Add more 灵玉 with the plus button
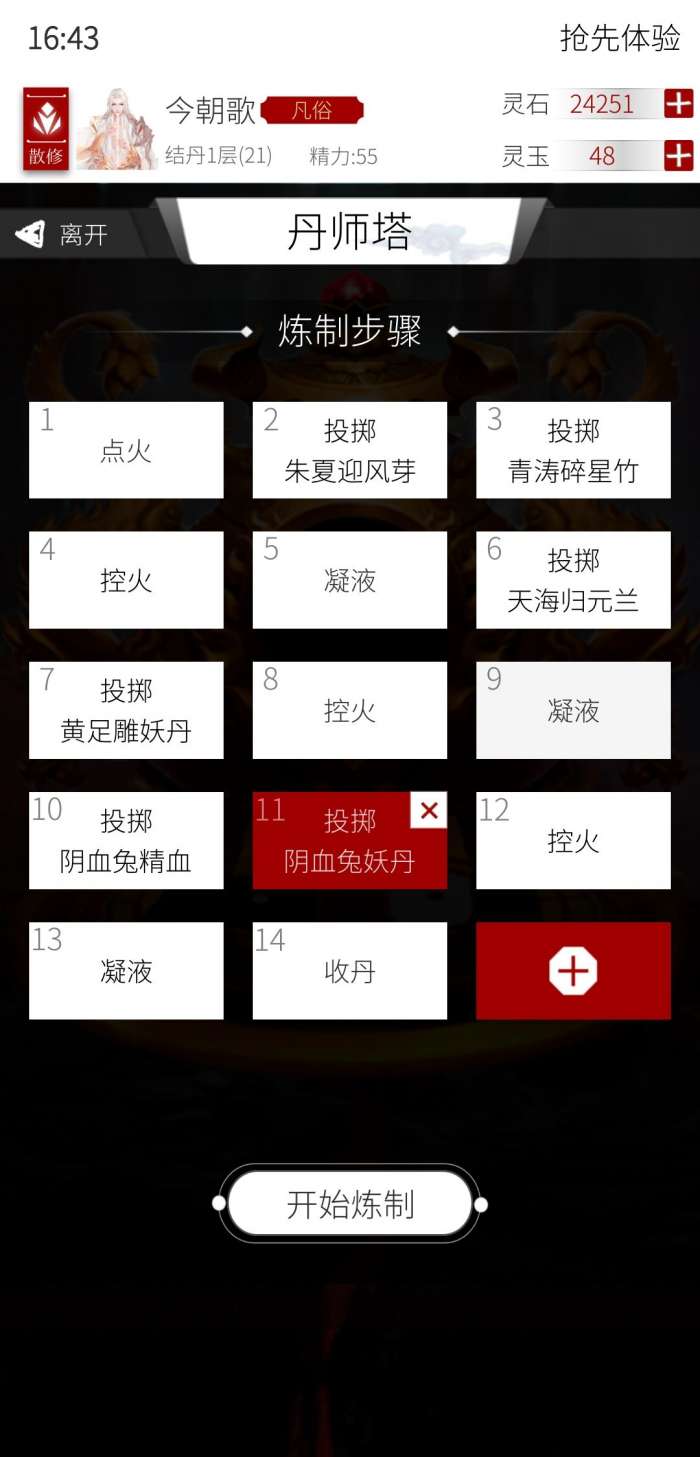Image resolution: width=700 pixels, height=1457 pixels. pyautogui.click(x=678, y=155)
